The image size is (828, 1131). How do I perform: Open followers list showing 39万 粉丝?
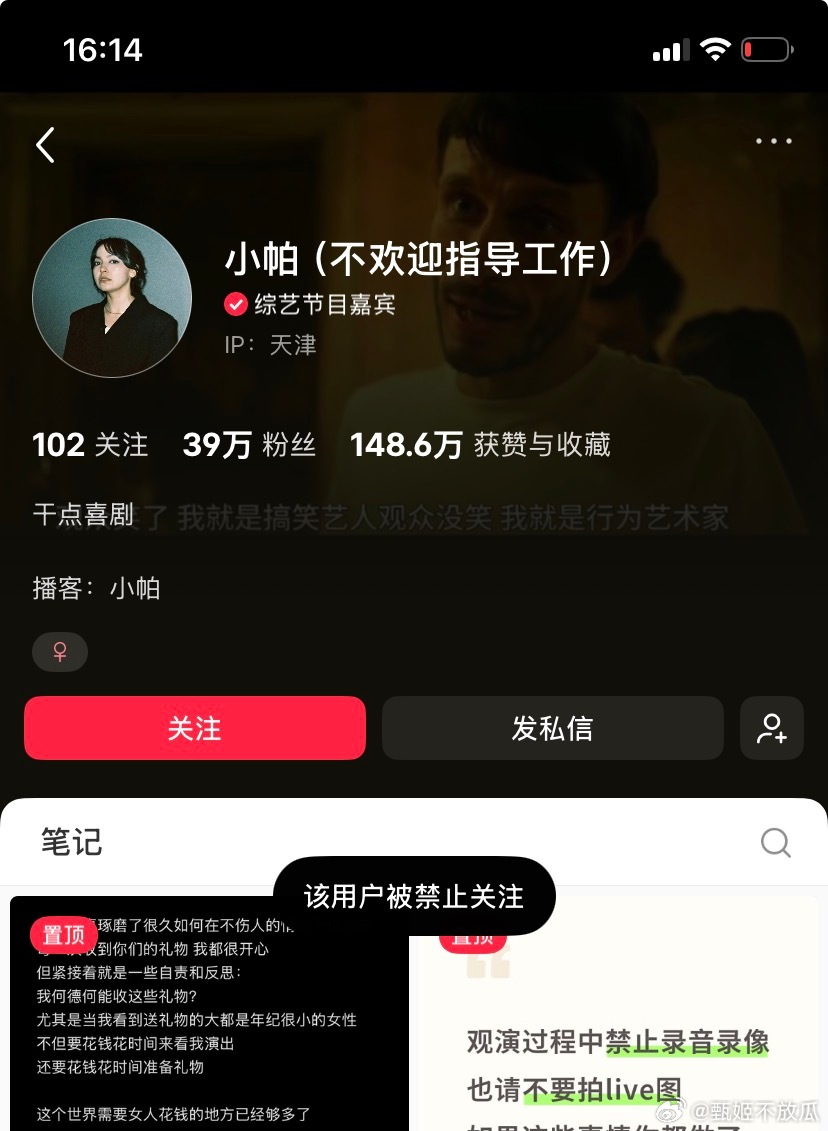pyautogui.click(x=249, y=444)
